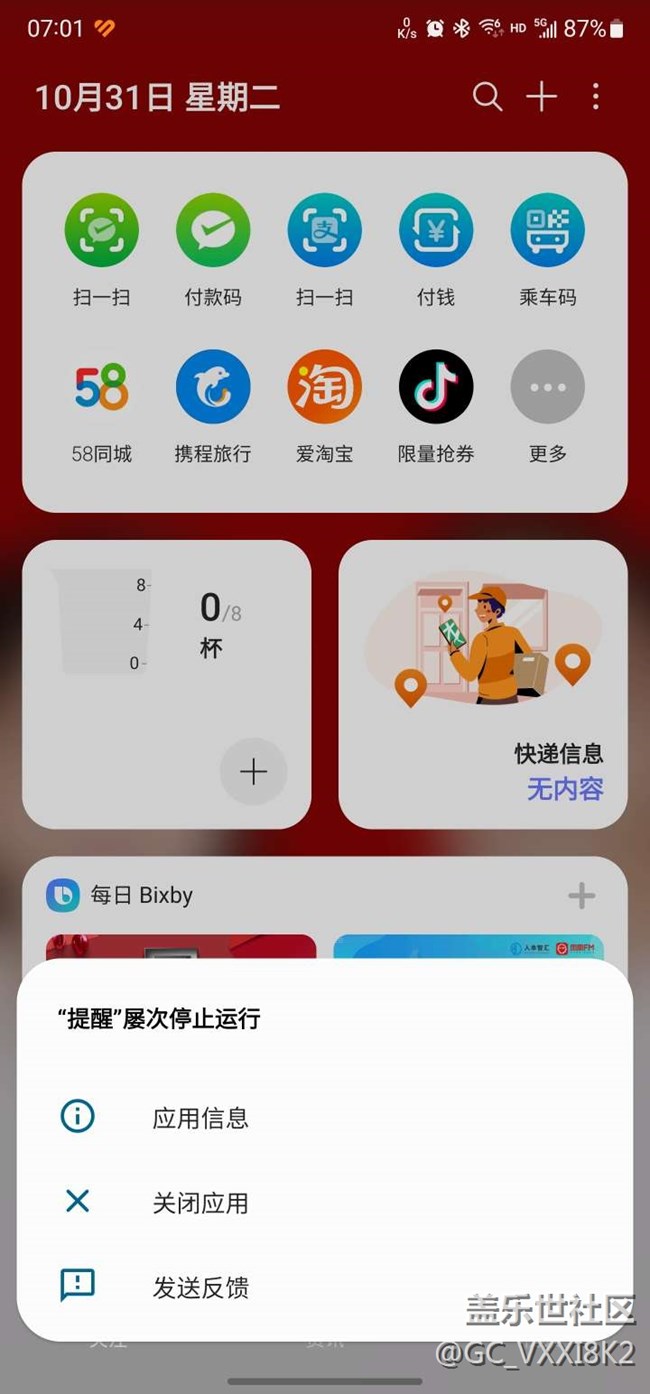Screen dimensions: 650x1394
Task: Add a cup of water
Action: (x=253, y=772)
